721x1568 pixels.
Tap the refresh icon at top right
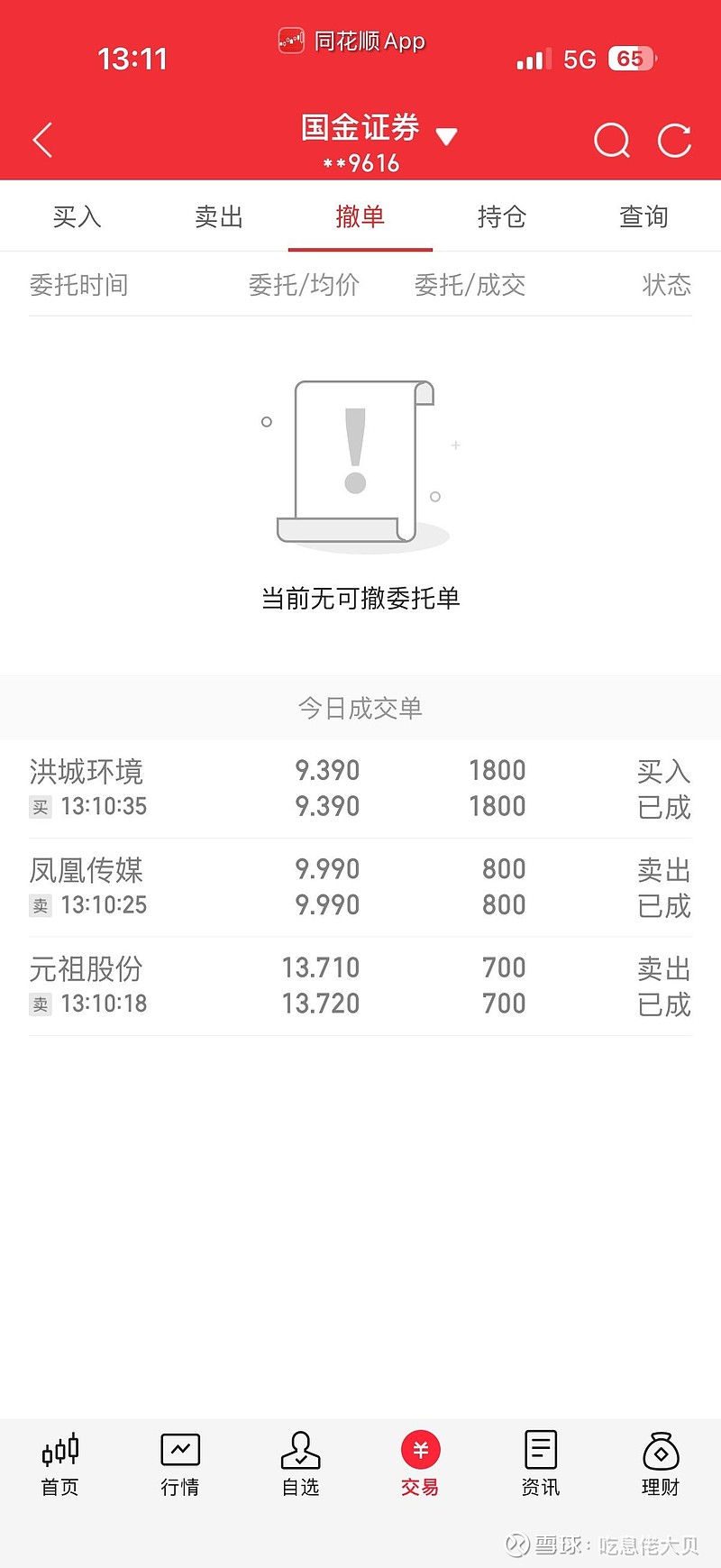click(x=674, y=140)
